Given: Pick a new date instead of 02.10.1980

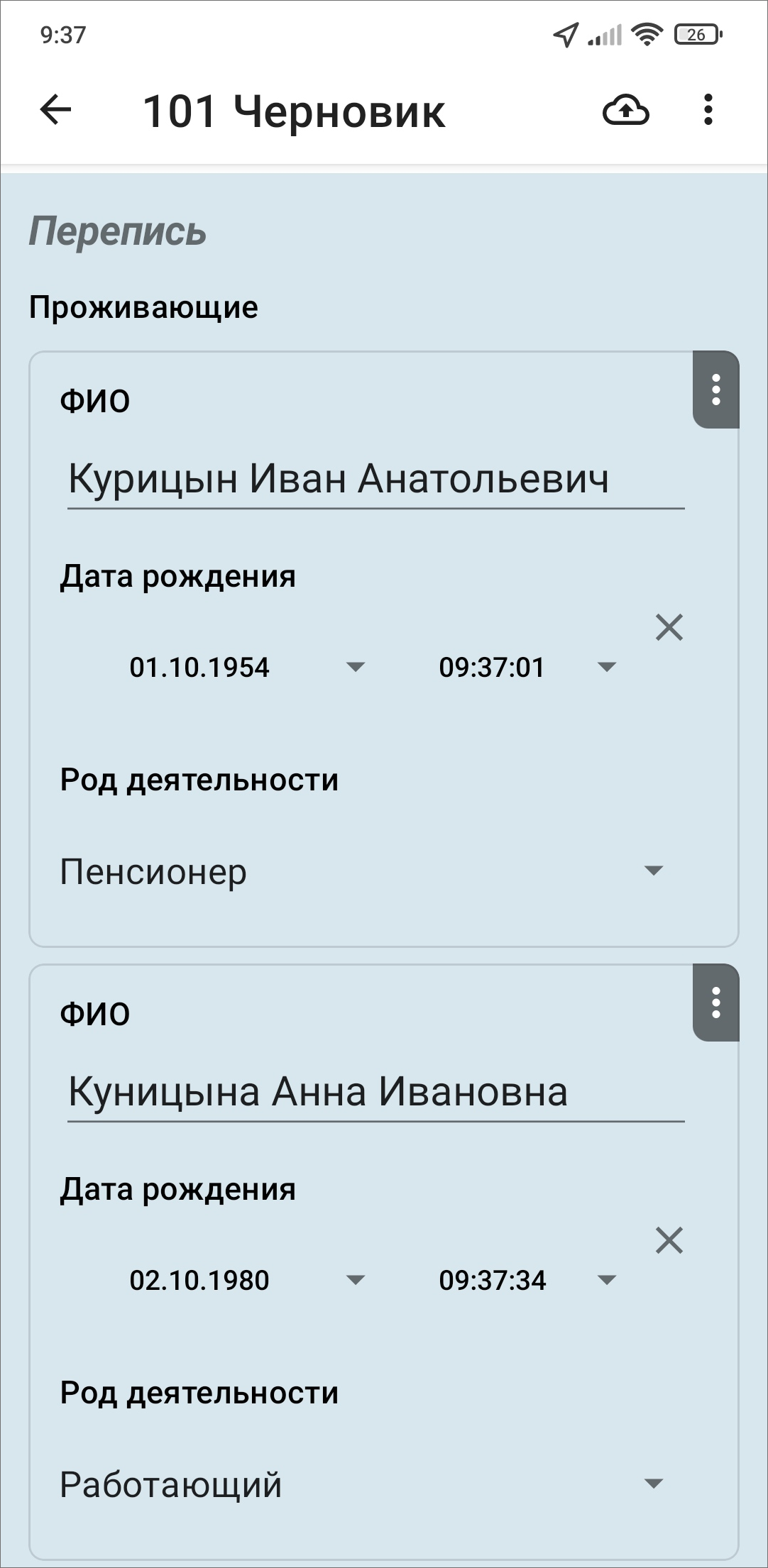Looking at the screenshot, I should click(246, 1280).
